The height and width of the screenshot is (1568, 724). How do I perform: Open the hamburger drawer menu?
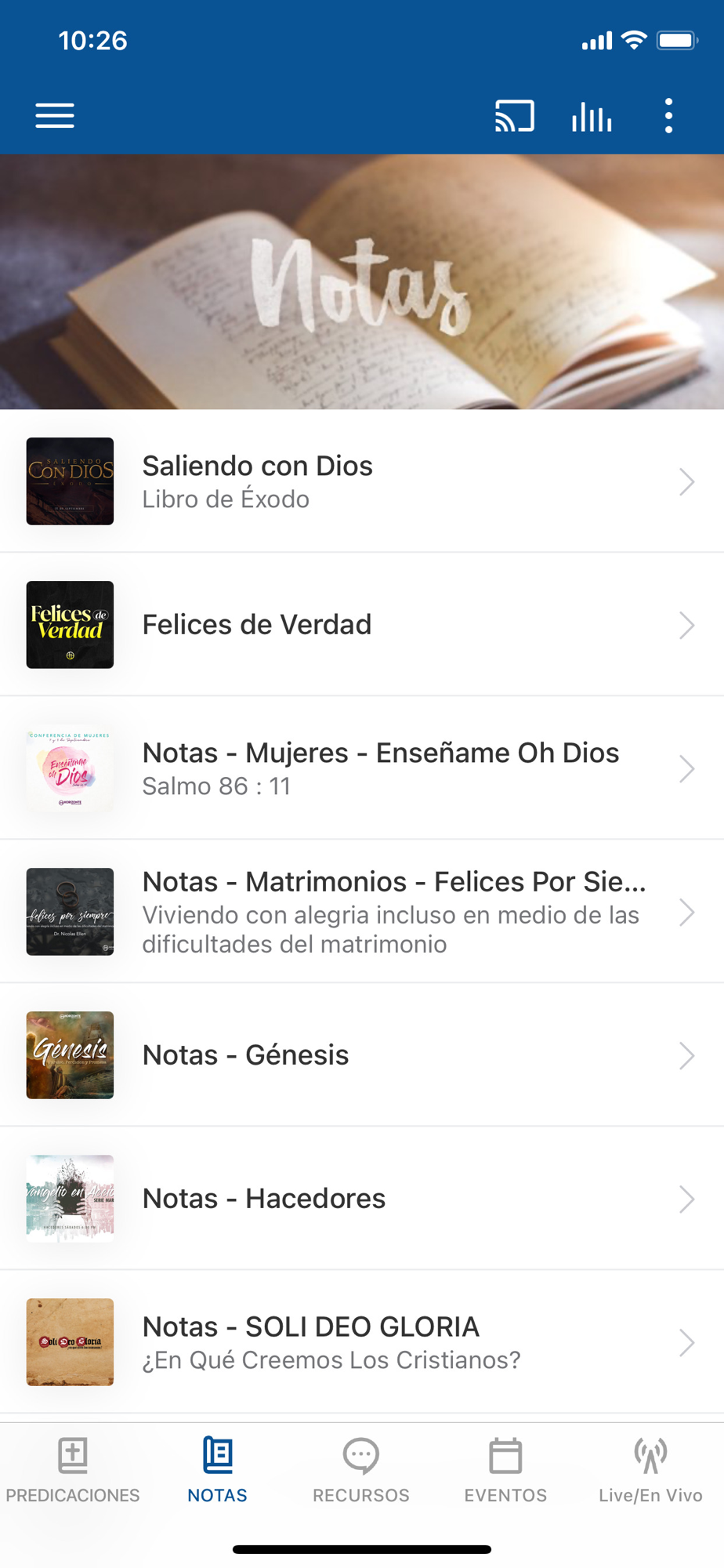(55, 116)
